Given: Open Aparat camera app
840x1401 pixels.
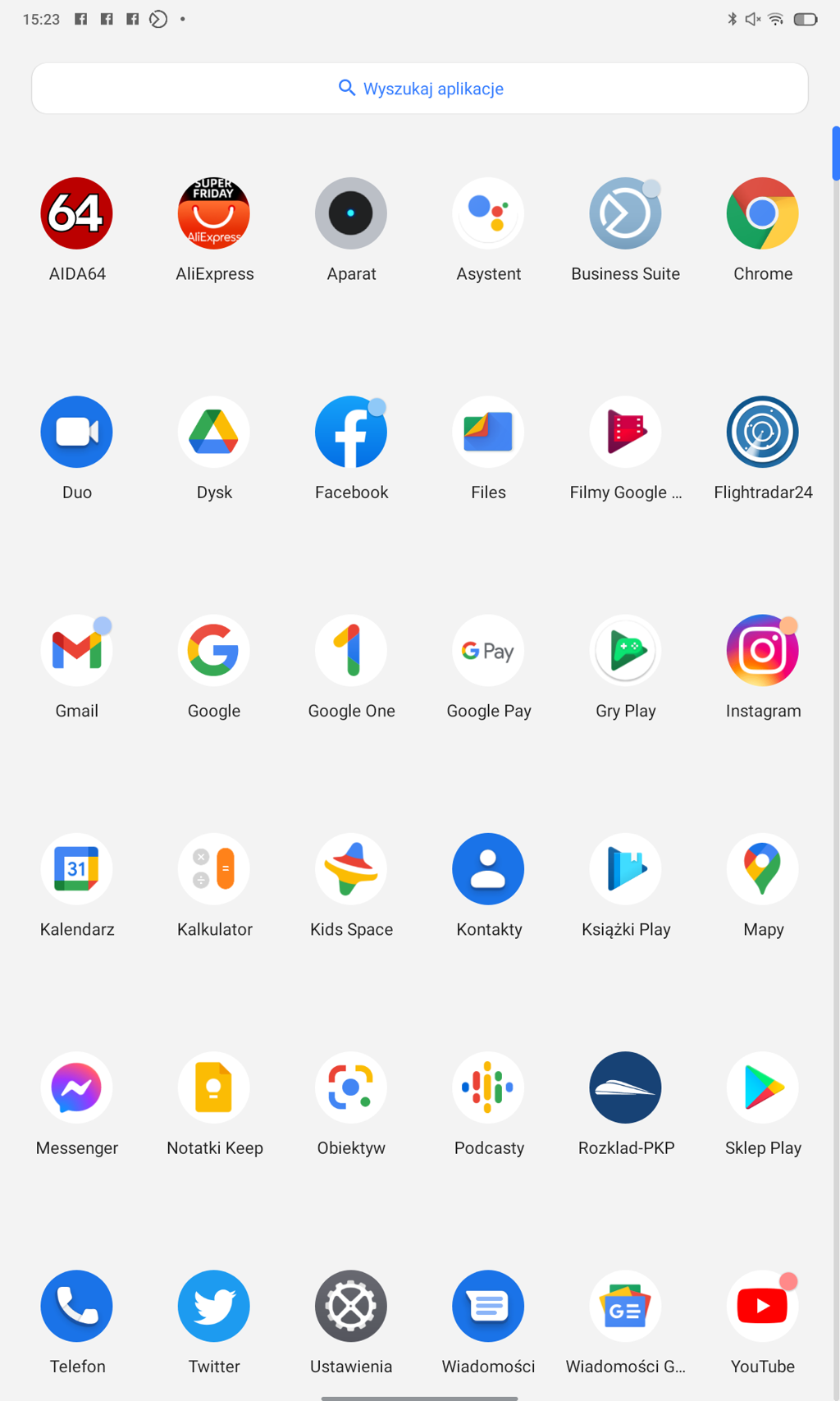Looking at the screenshot, I should (351, 214).
